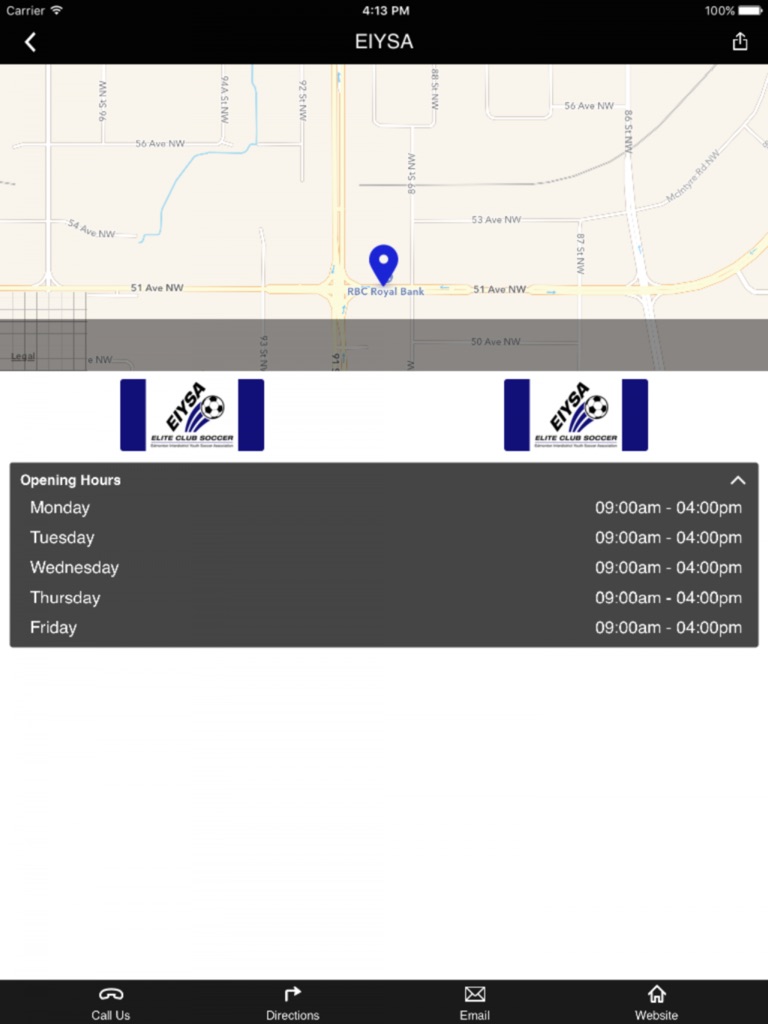Tap the blue location pin on the map
The image size is (768, 1024).
(x=383, y=264)
